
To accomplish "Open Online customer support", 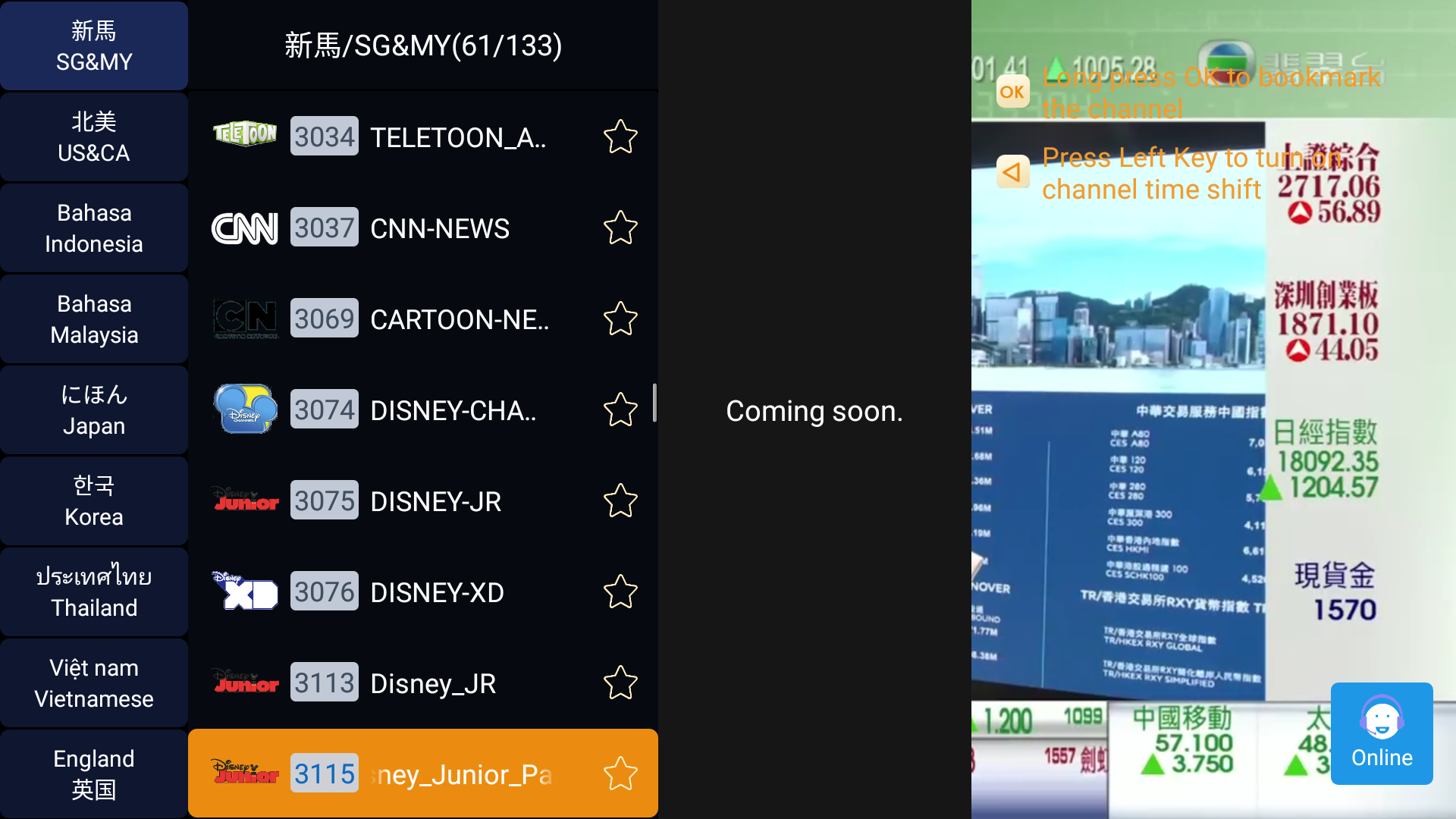I will [x=1382, y=733].
